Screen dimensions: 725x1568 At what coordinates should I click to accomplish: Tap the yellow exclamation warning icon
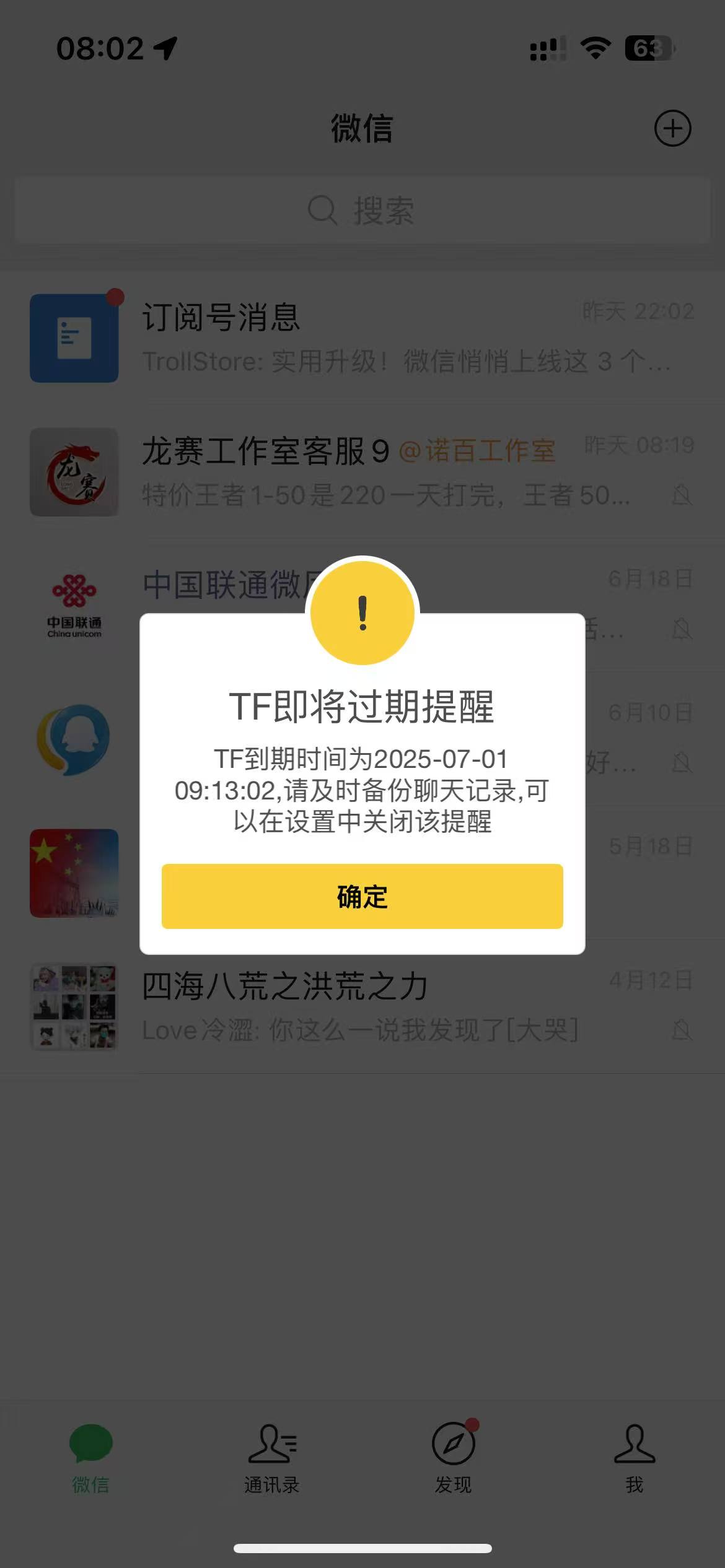click(x=362, y=611)
